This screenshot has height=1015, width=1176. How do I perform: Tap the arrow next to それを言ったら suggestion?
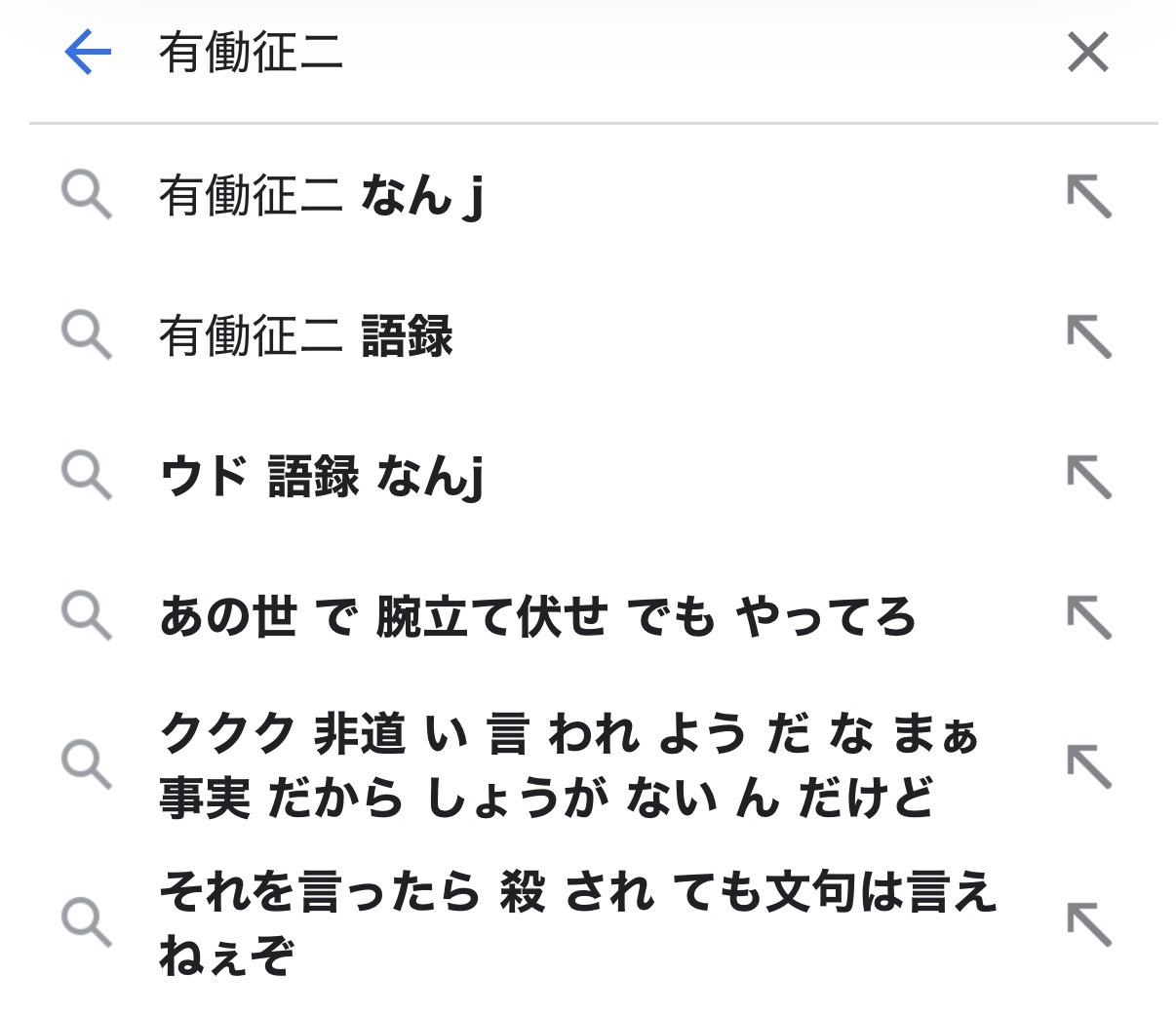[1089, 923]
